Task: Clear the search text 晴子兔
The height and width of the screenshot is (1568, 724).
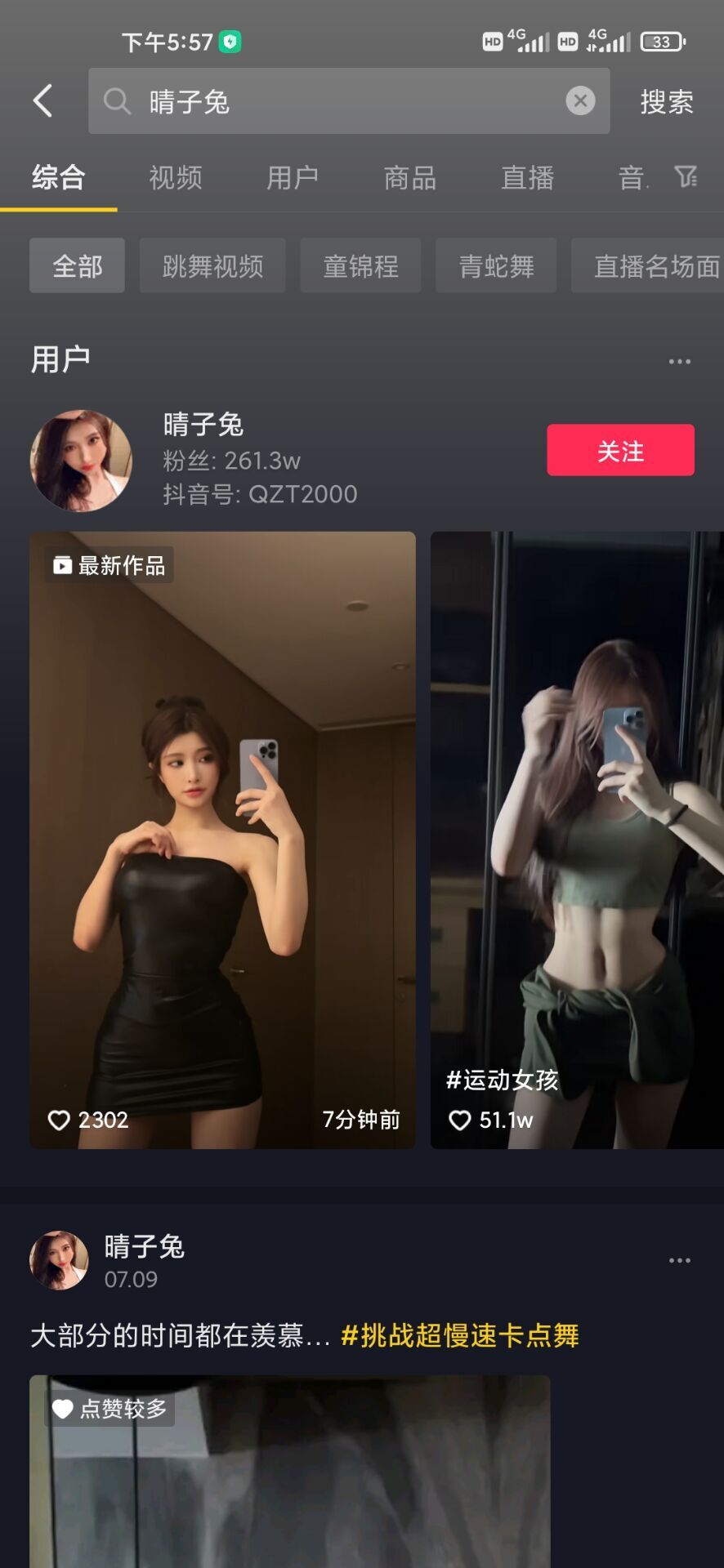Action: 580,101
